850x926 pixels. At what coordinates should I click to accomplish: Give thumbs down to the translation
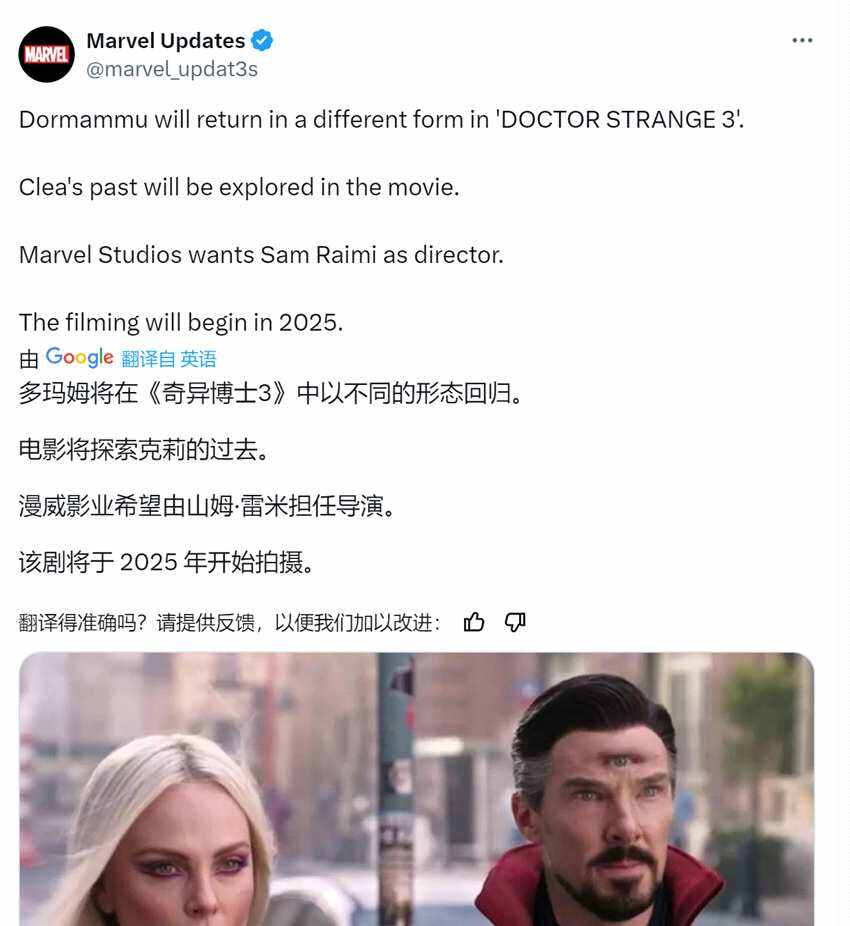click(x=515, y=622)
